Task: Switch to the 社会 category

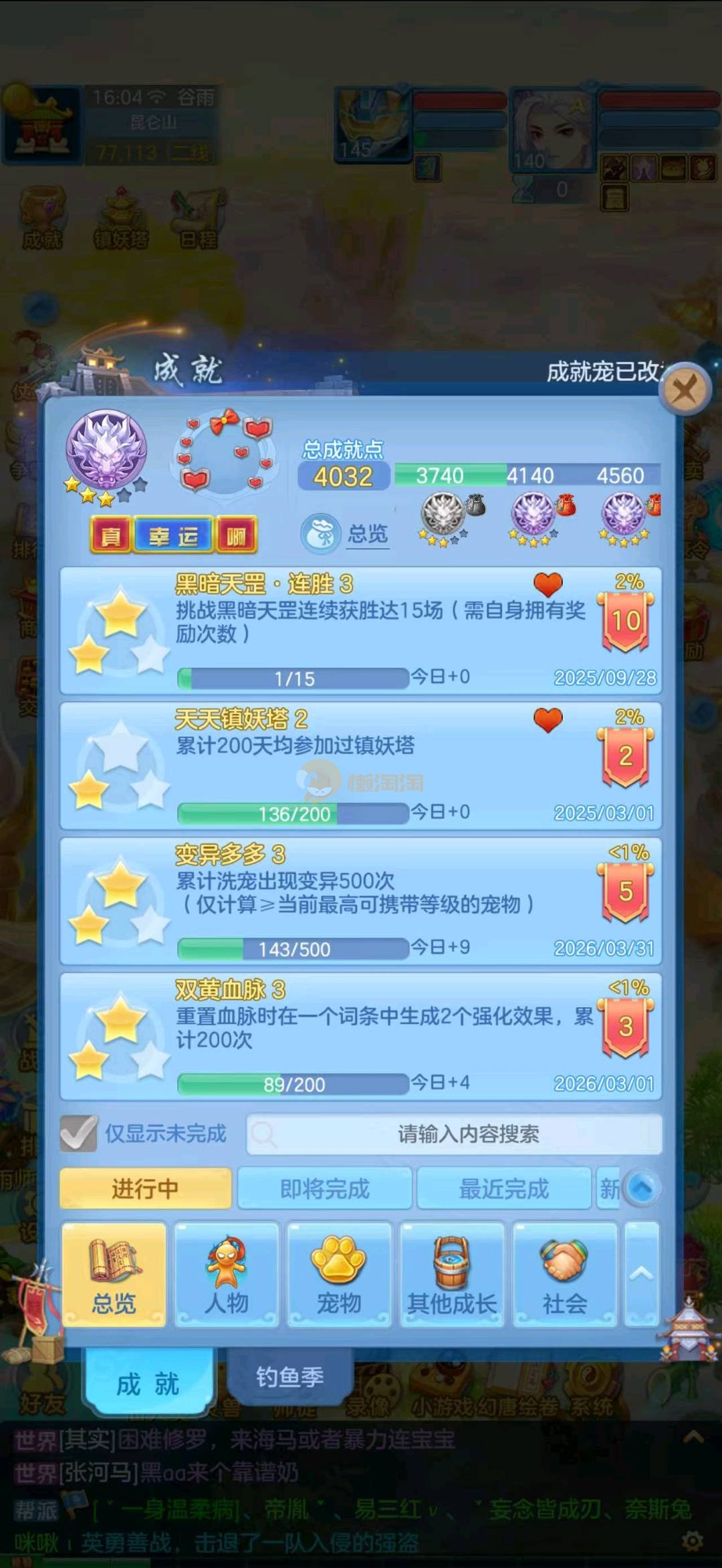Action: click(564, 1275)
